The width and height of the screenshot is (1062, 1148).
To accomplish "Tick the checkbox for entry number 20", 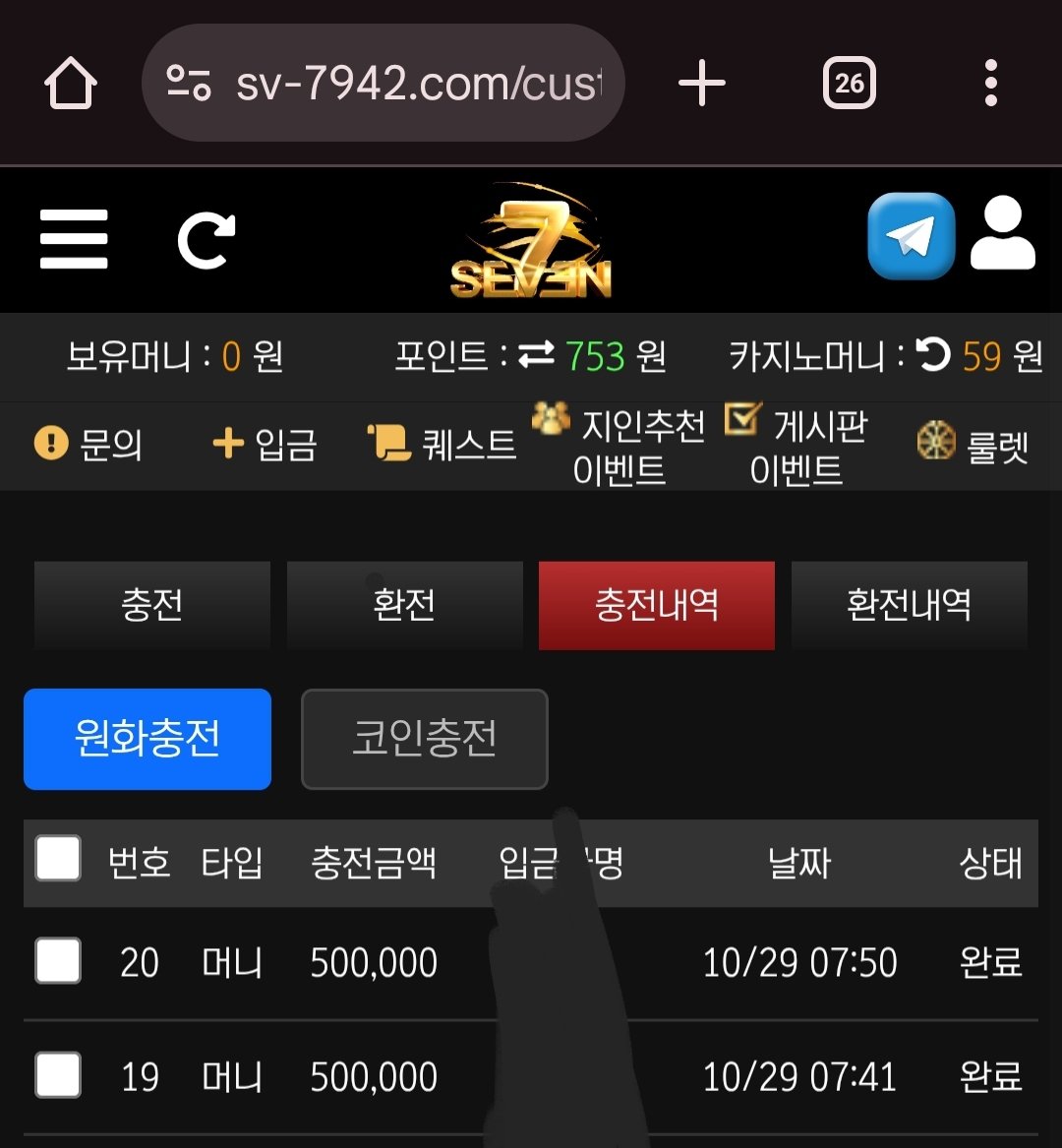I will point(58,961).
